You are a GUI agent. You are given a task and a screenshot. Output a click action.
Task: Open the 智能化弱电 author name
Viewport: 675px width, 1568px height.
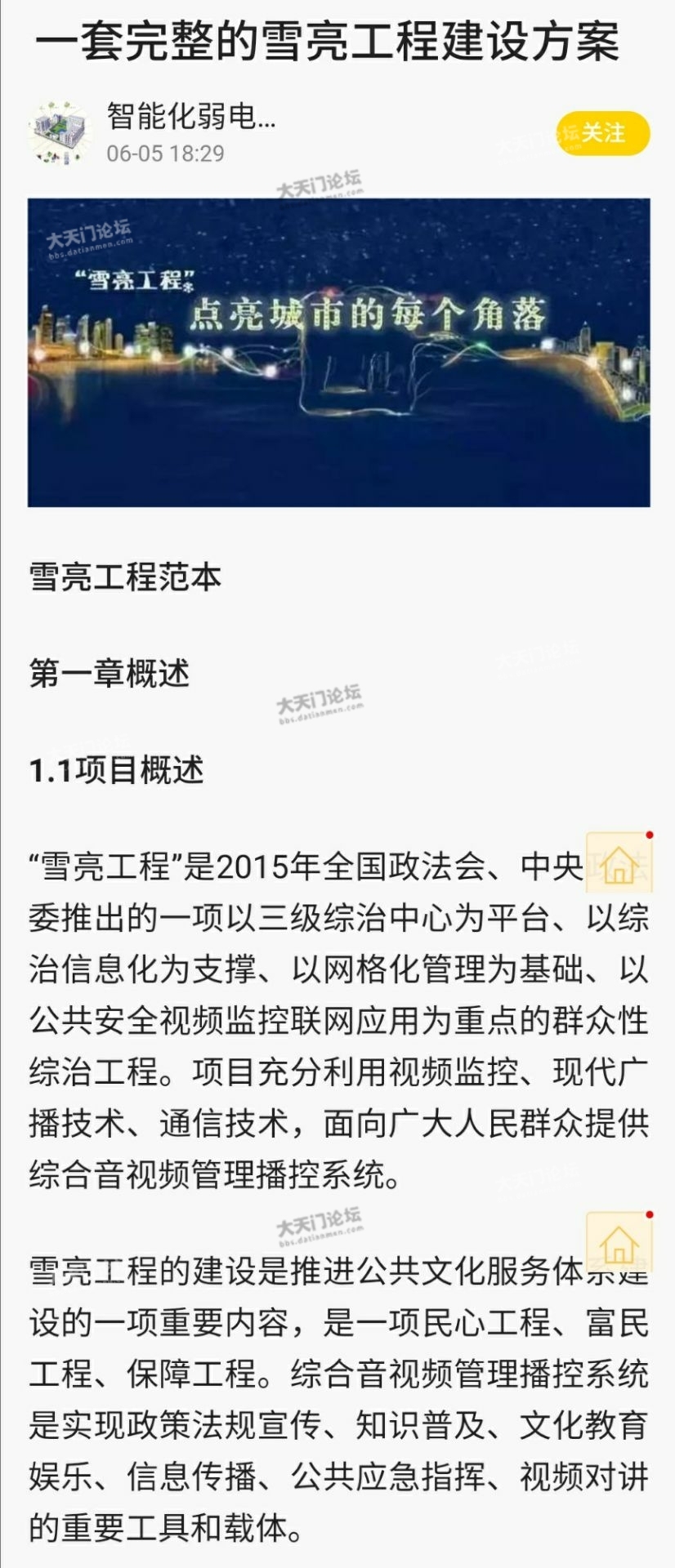(191, 117)
